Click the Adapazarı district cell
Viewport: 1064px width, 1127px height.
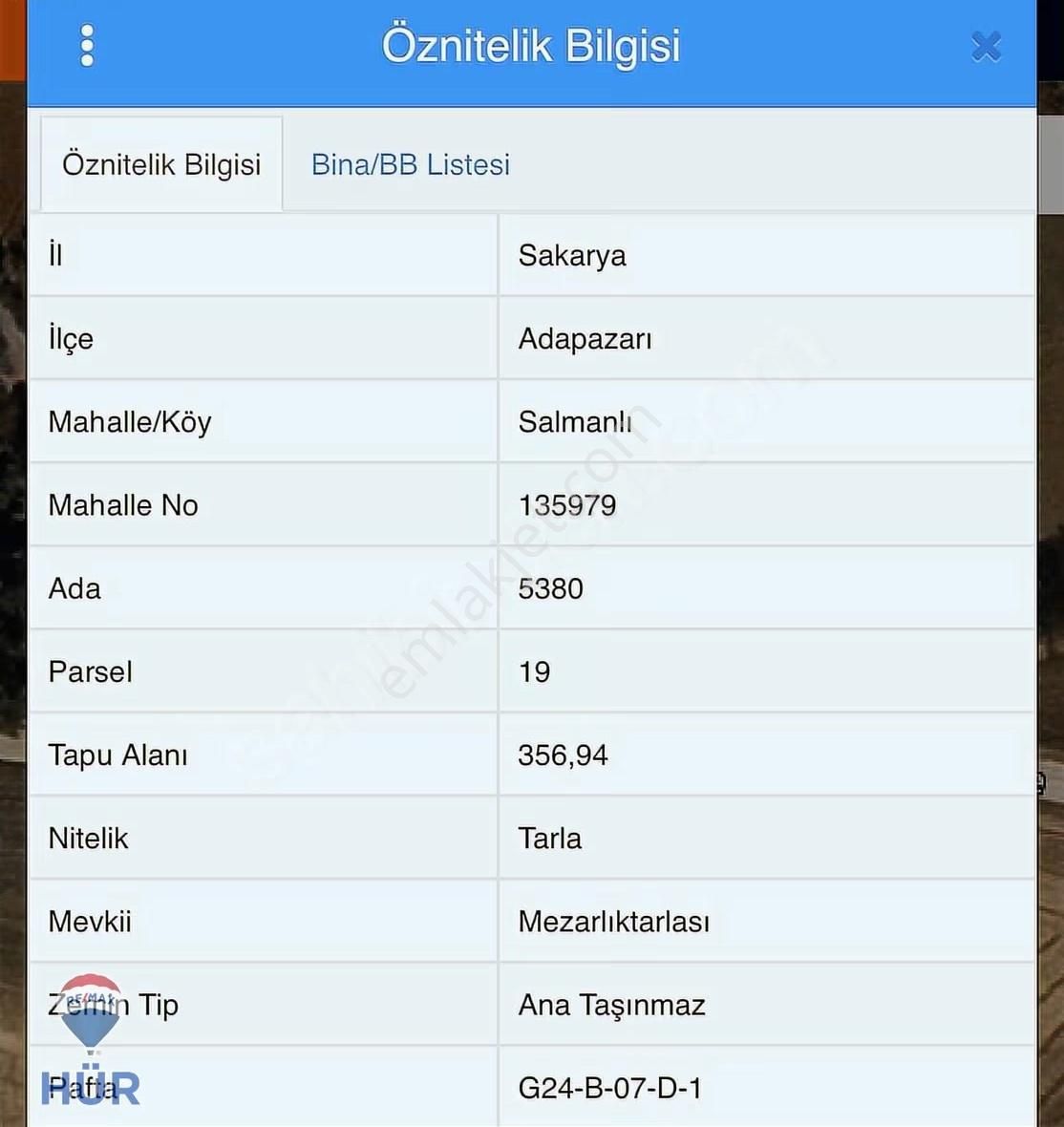[585, 339]
